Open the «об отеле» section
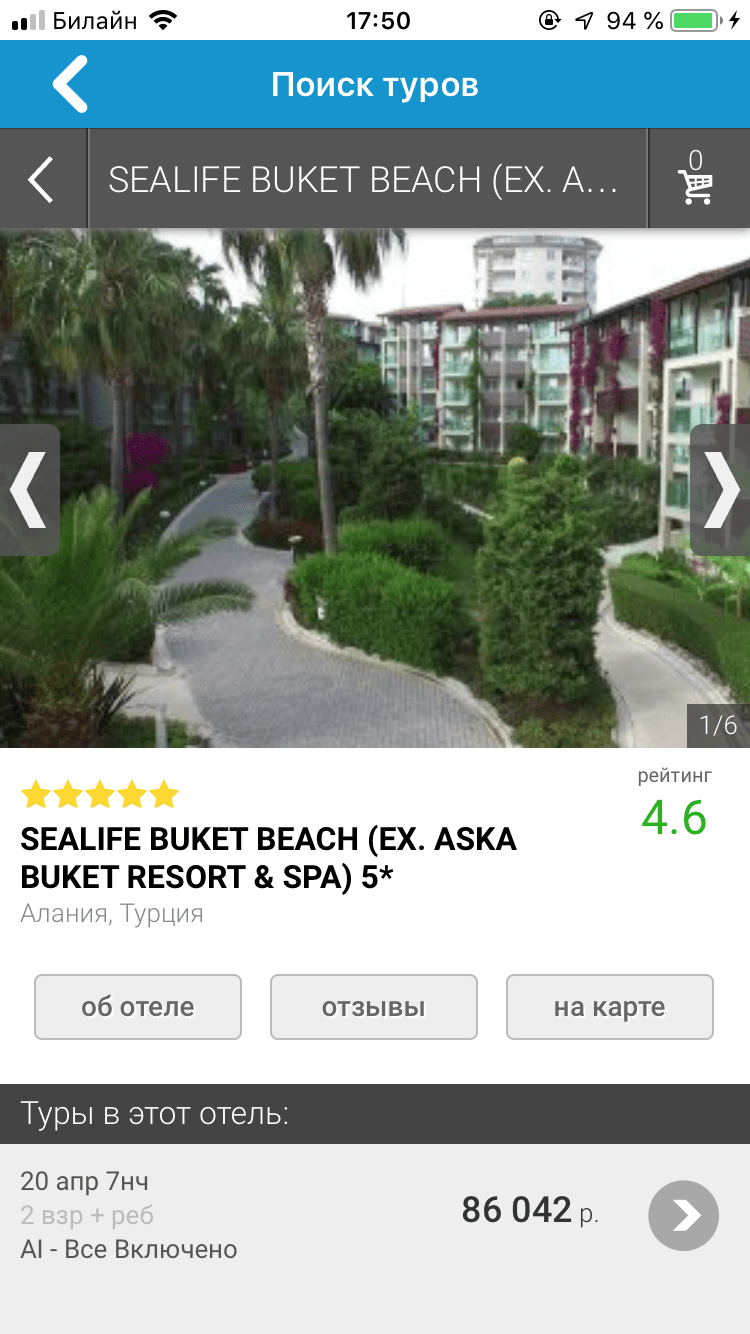This screenshot has width=750, height=1334. tap(138, 1007)
